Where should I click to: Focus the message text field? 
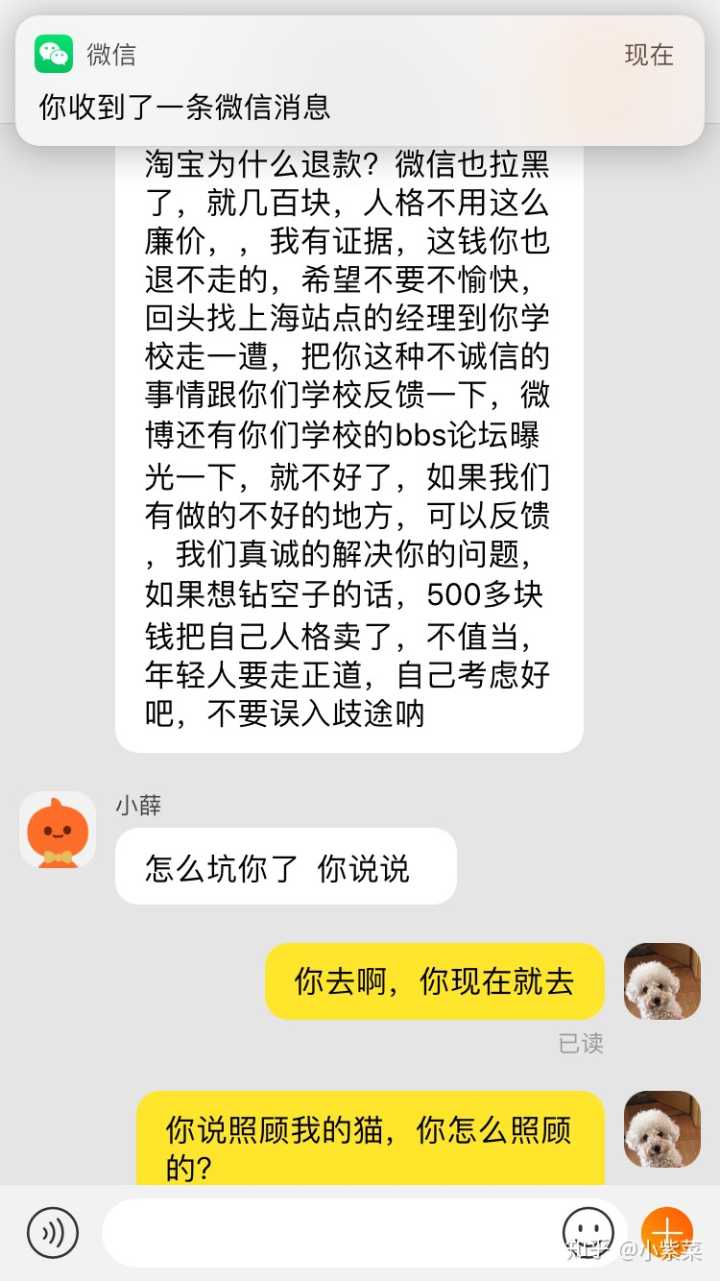coord(330,1232)
